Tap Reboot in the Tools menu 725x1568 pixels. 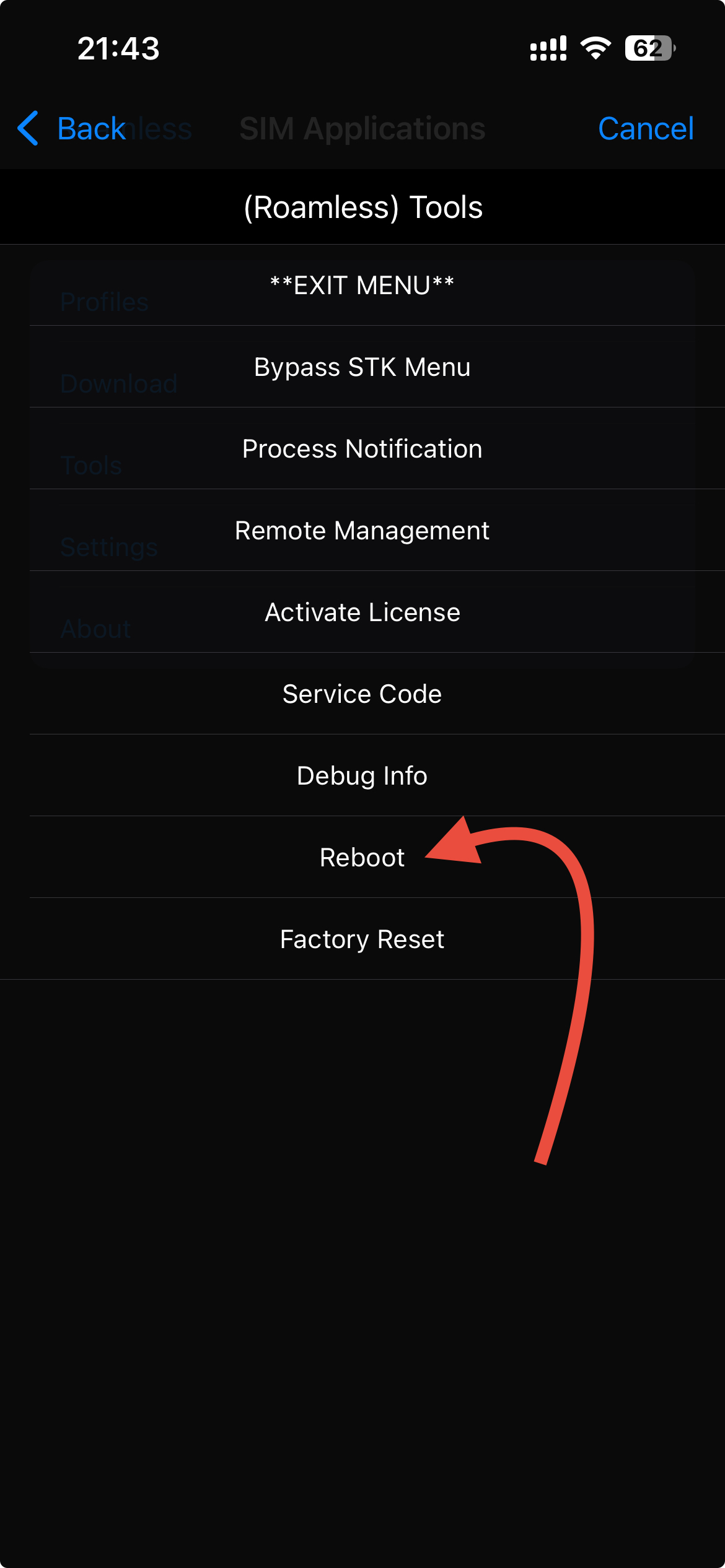(x=362, y=858)
